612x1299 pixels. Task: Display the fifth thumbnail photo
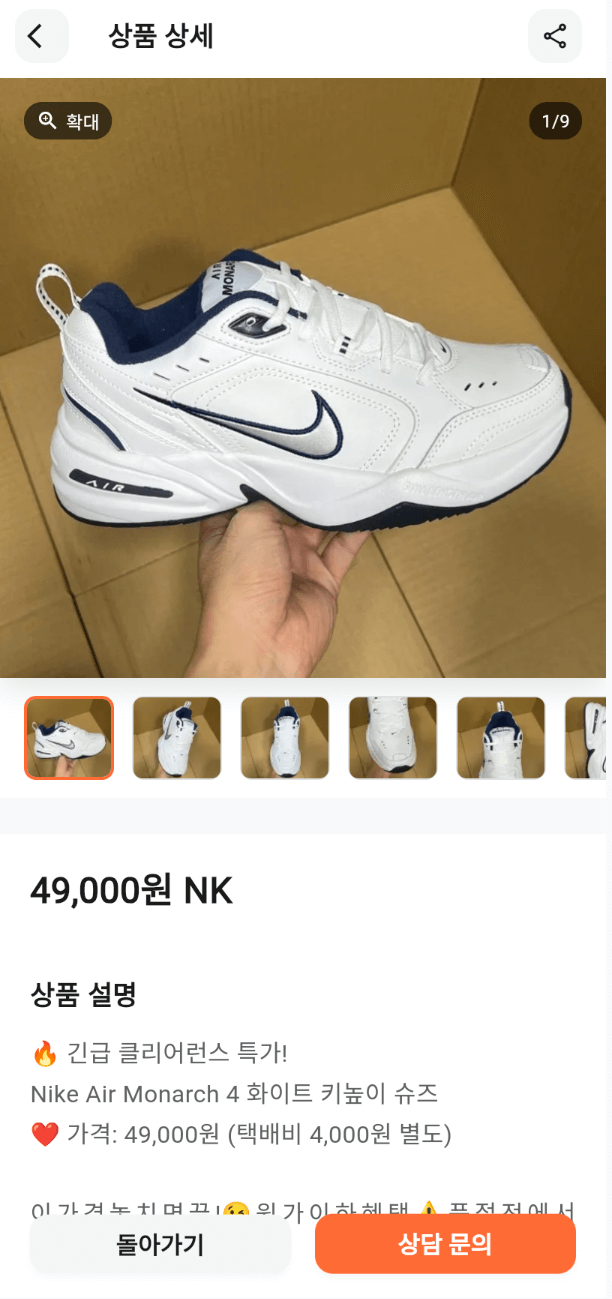pos(501,738)
